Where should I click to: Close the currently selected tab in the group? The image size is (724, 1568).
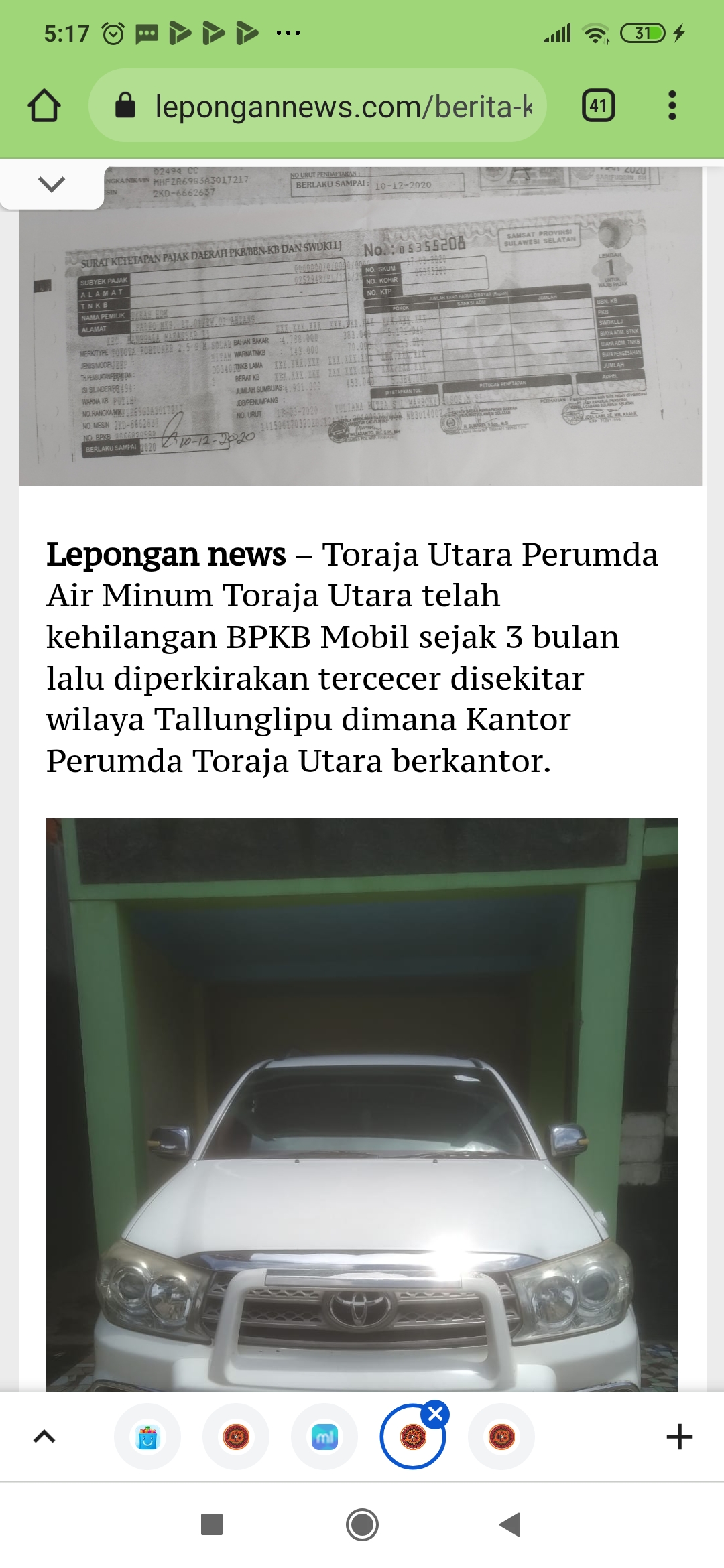(x=436, y=1414)
